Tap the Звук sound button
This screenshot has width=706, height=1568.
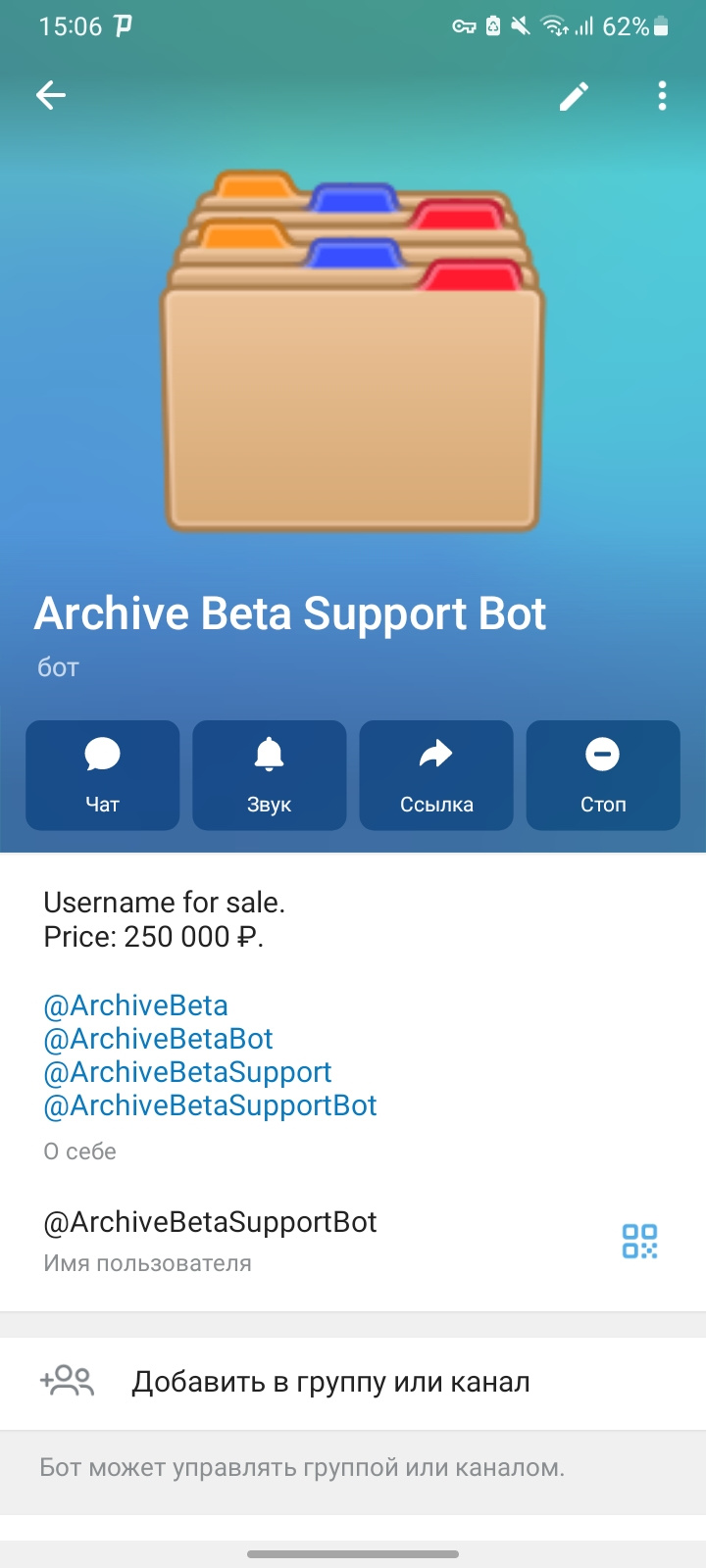click(270, 775)
